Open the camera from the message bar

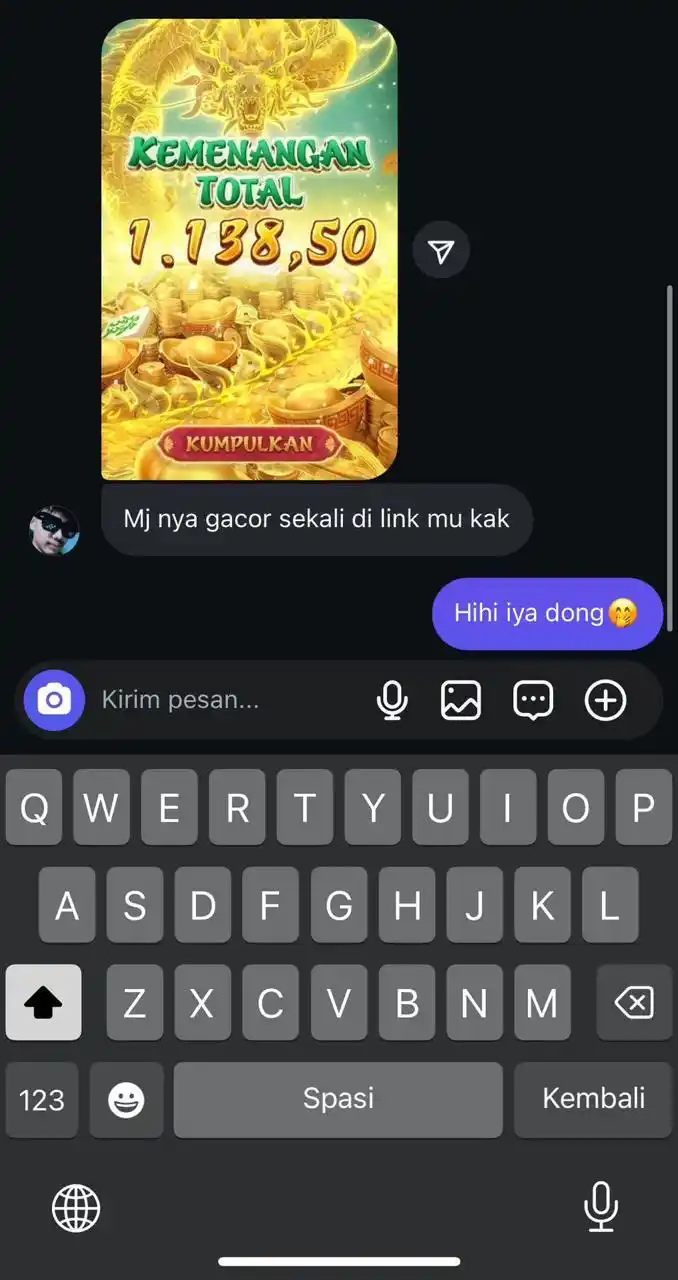pos(54,700)
